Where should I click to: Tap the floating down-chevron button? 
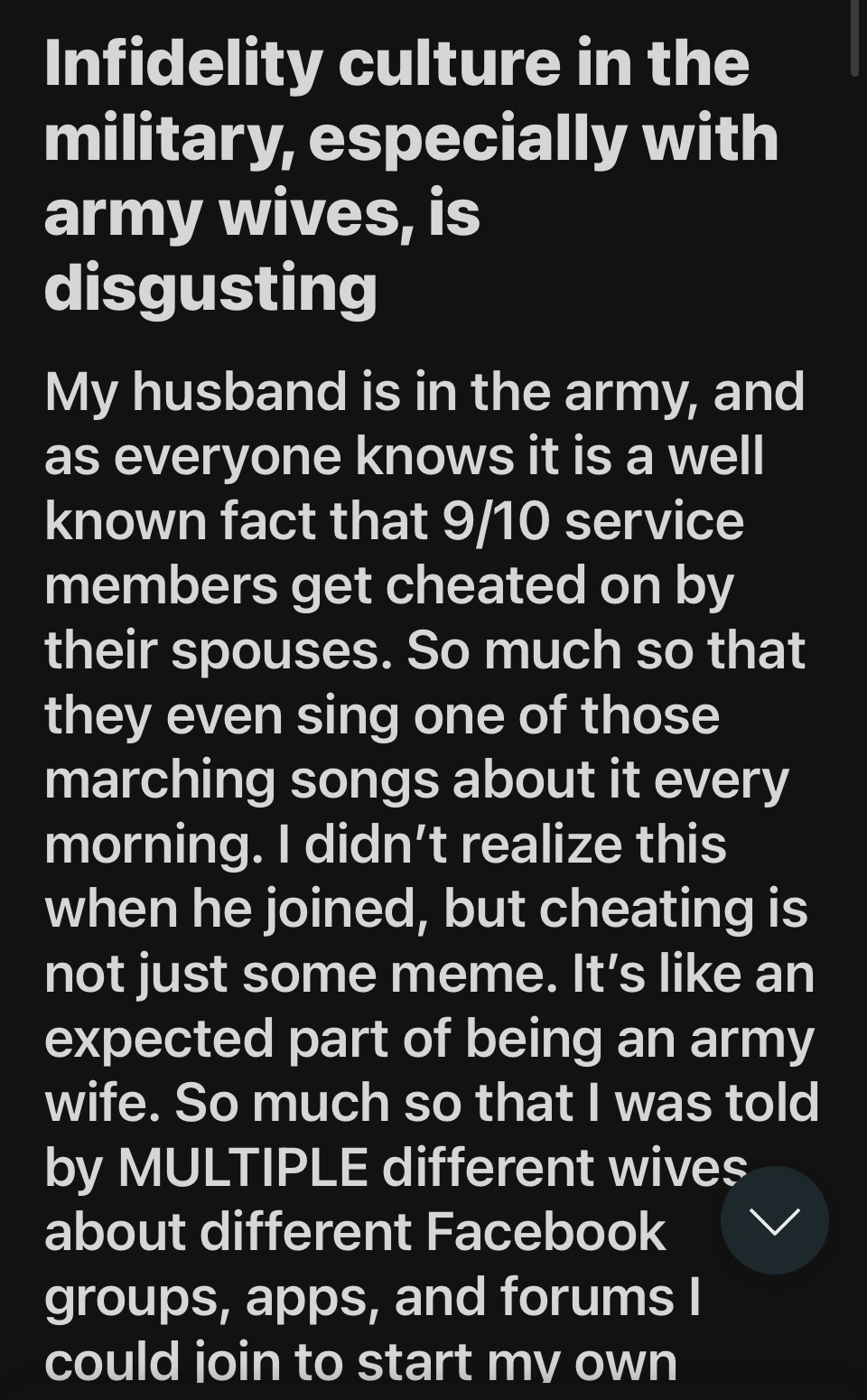pyautogui.click(x=774, y=1220)
